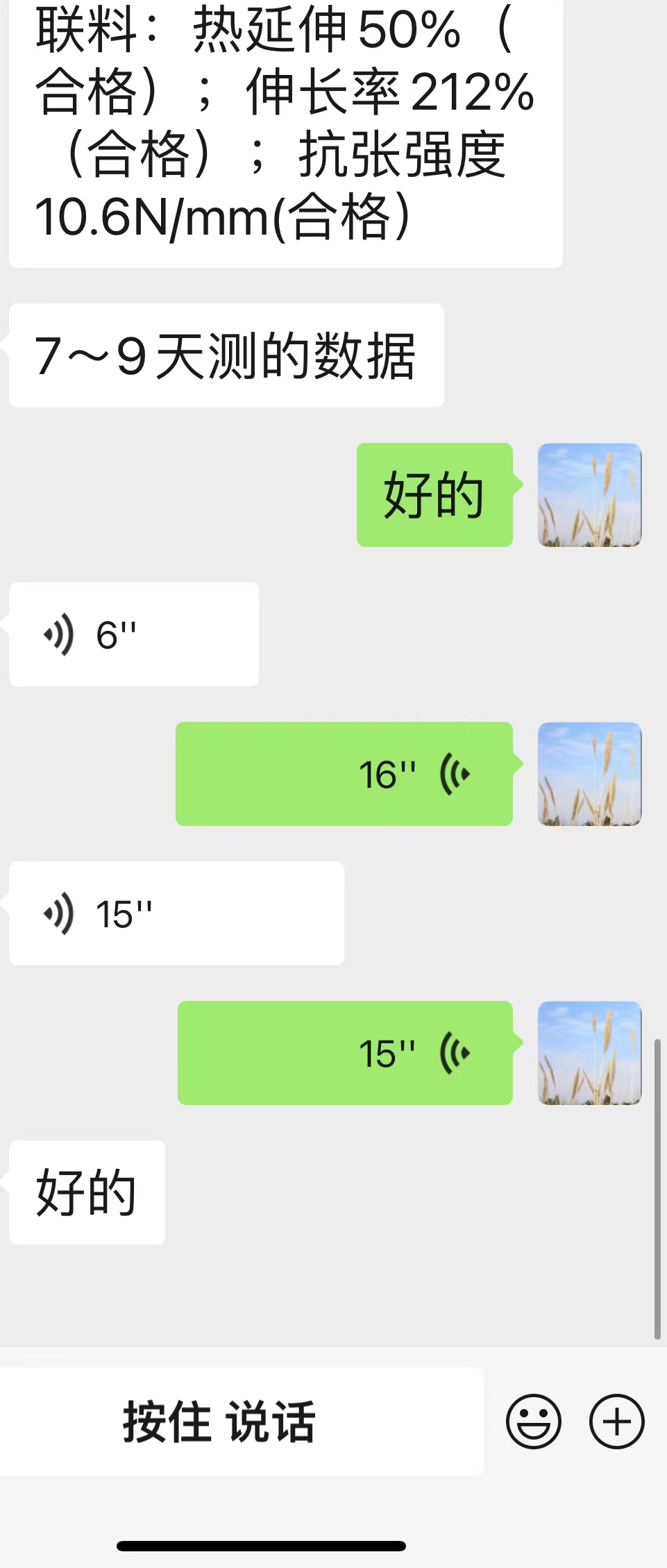The image size is (667, 1568).
Task: Open the avatar next to the sent 15'' message
Action: 589,1053
